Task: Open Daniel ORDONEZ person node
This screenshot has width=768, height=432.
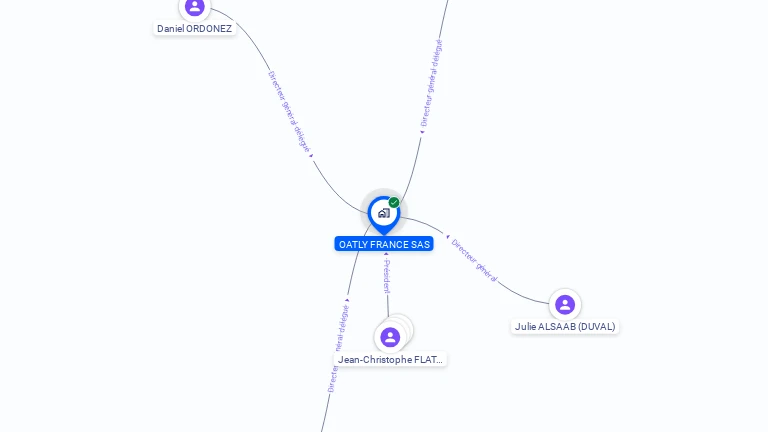Action: pos(195,8)
